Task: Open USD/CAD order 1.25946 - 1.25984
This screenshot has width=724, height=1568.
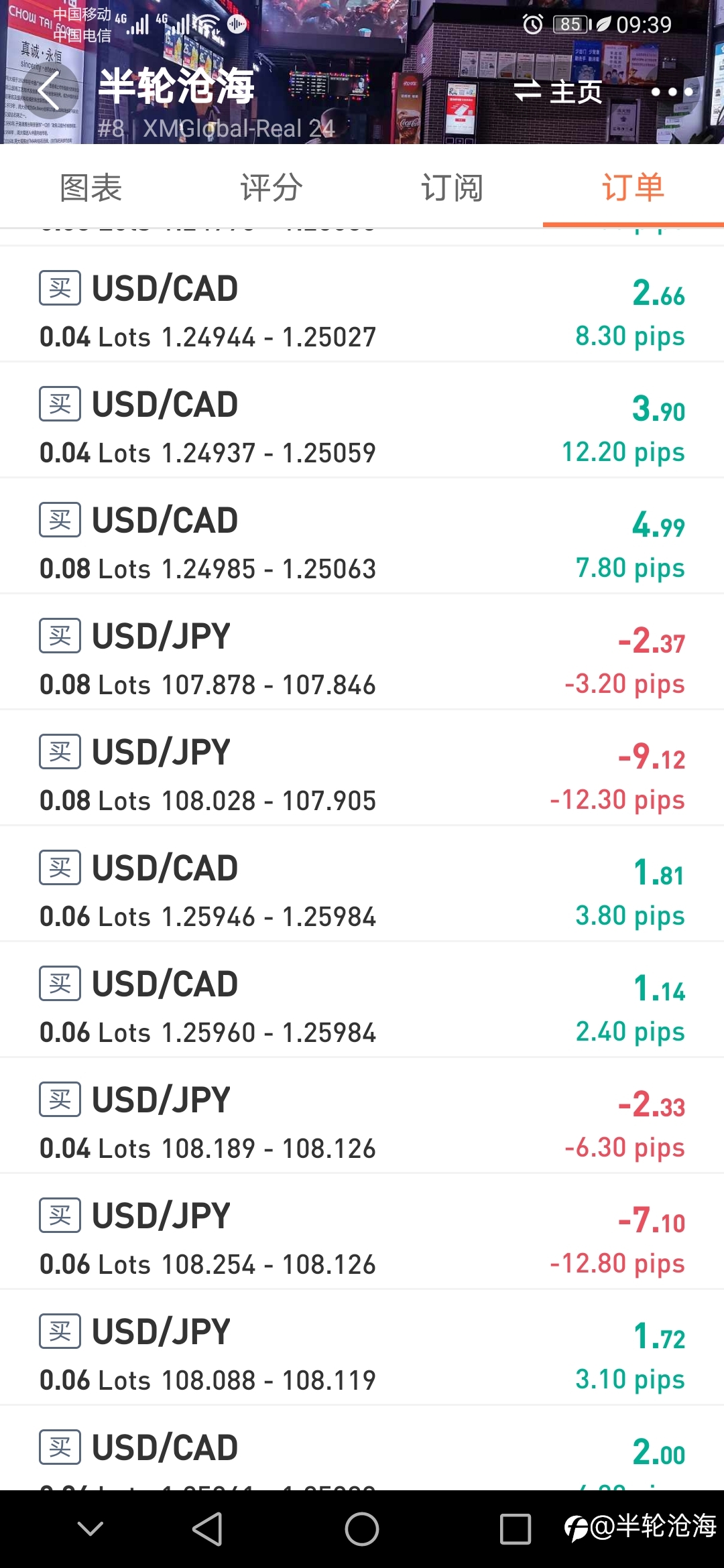Action: (362, 884)
